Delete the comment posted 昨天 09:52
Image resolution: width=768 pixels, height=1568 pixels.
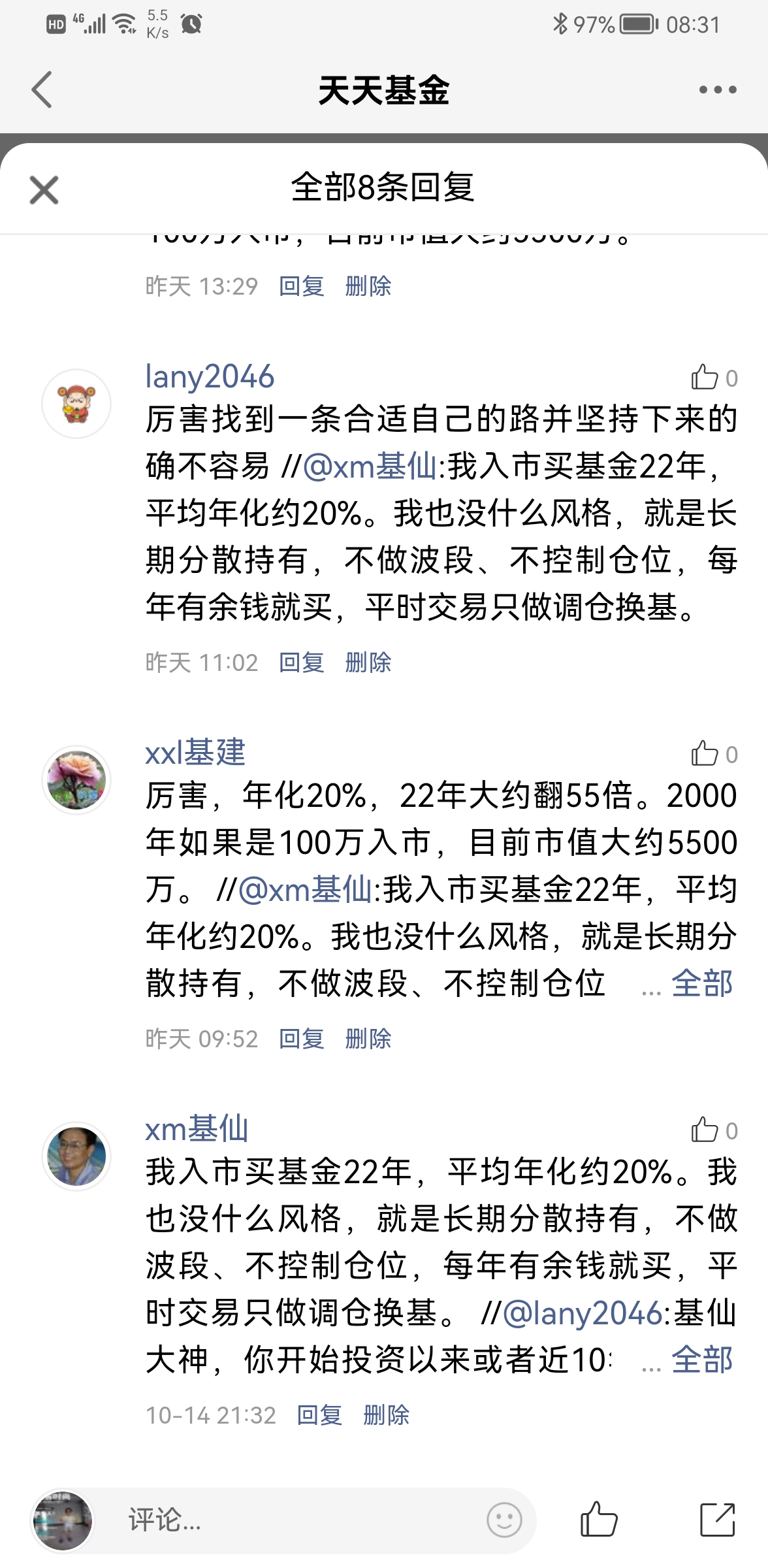368,1039
